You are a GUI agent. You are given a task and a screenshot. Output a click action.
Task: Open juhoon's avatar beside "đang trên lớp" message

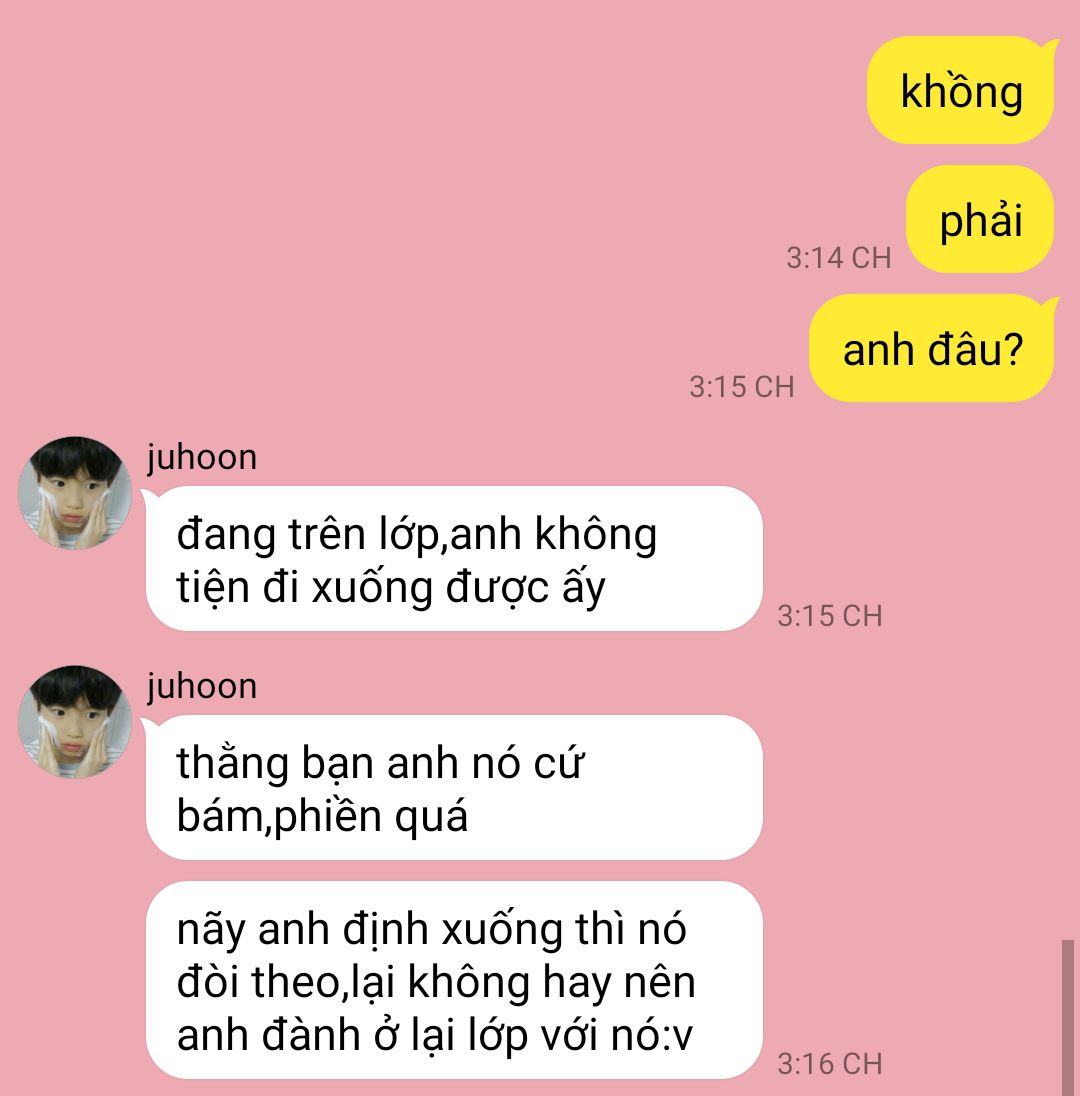point(76,493)
